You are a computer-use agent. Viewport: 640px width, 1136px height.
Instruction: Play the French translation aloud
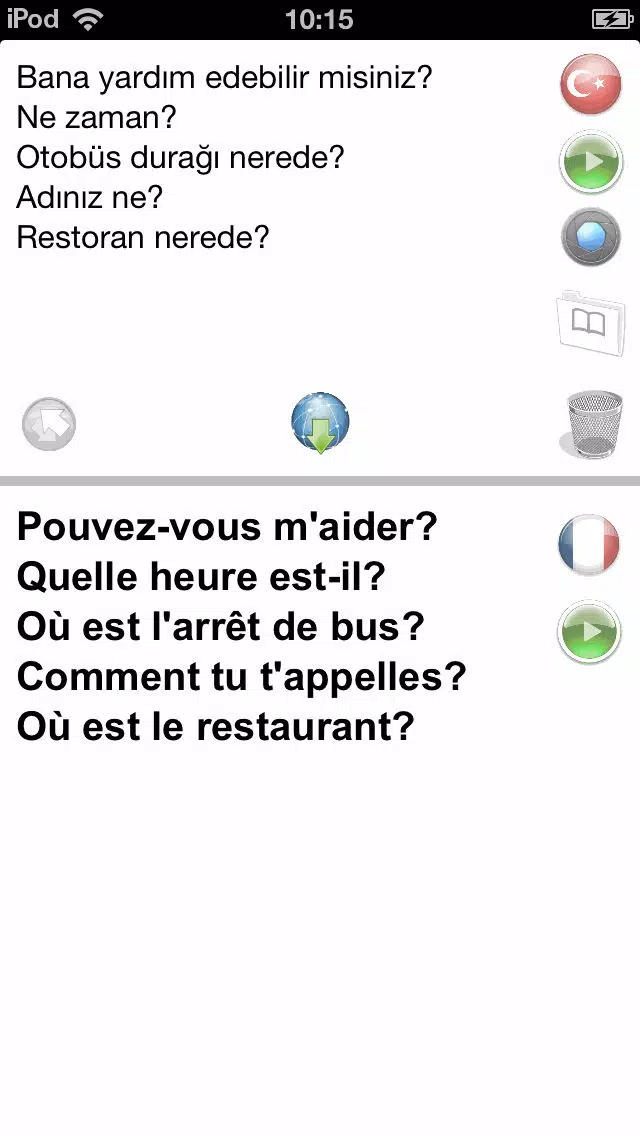[x=589, y=632]
